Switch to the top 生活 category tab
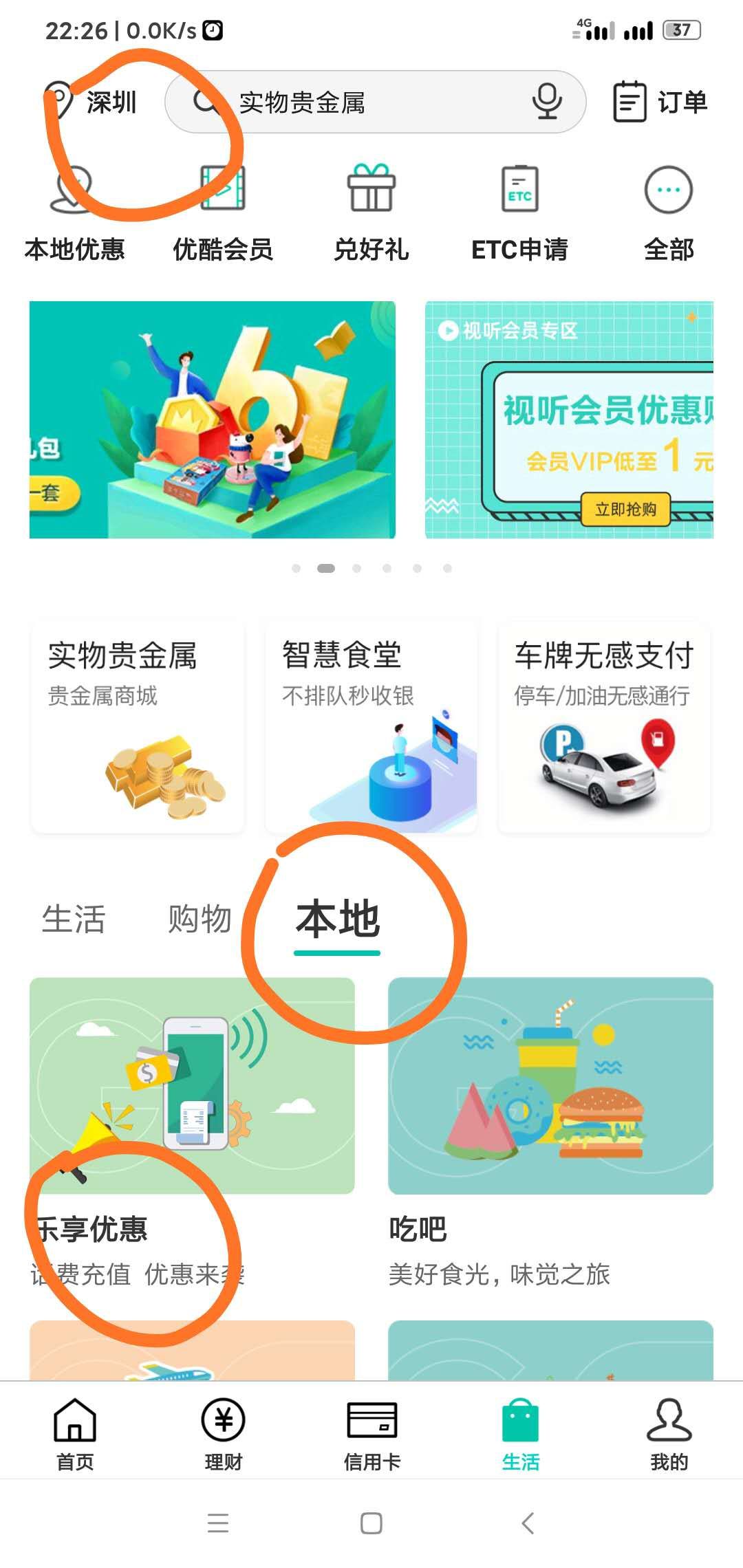The width and height of the screenshot is (743, 1568). point(74,919)
